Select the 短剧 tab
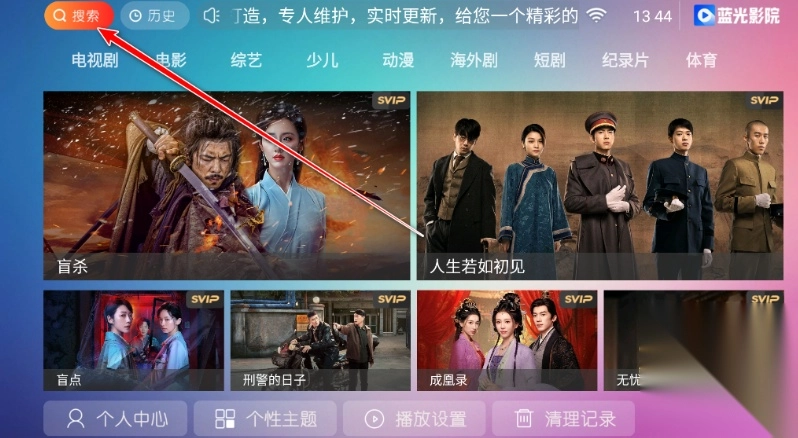 pyautogui.click(x=549, y=60)
